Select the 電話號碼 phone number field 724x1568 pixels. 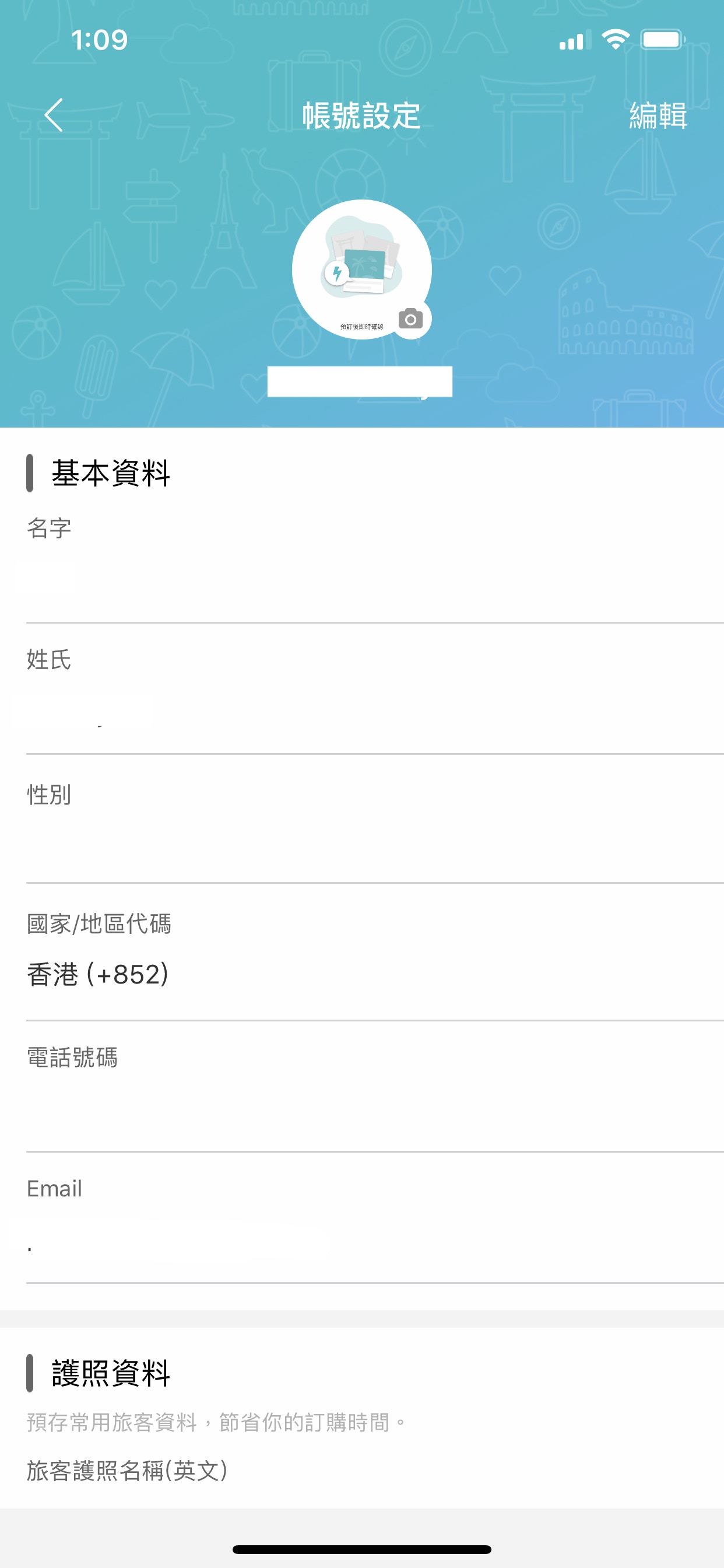pos(375,1087)
